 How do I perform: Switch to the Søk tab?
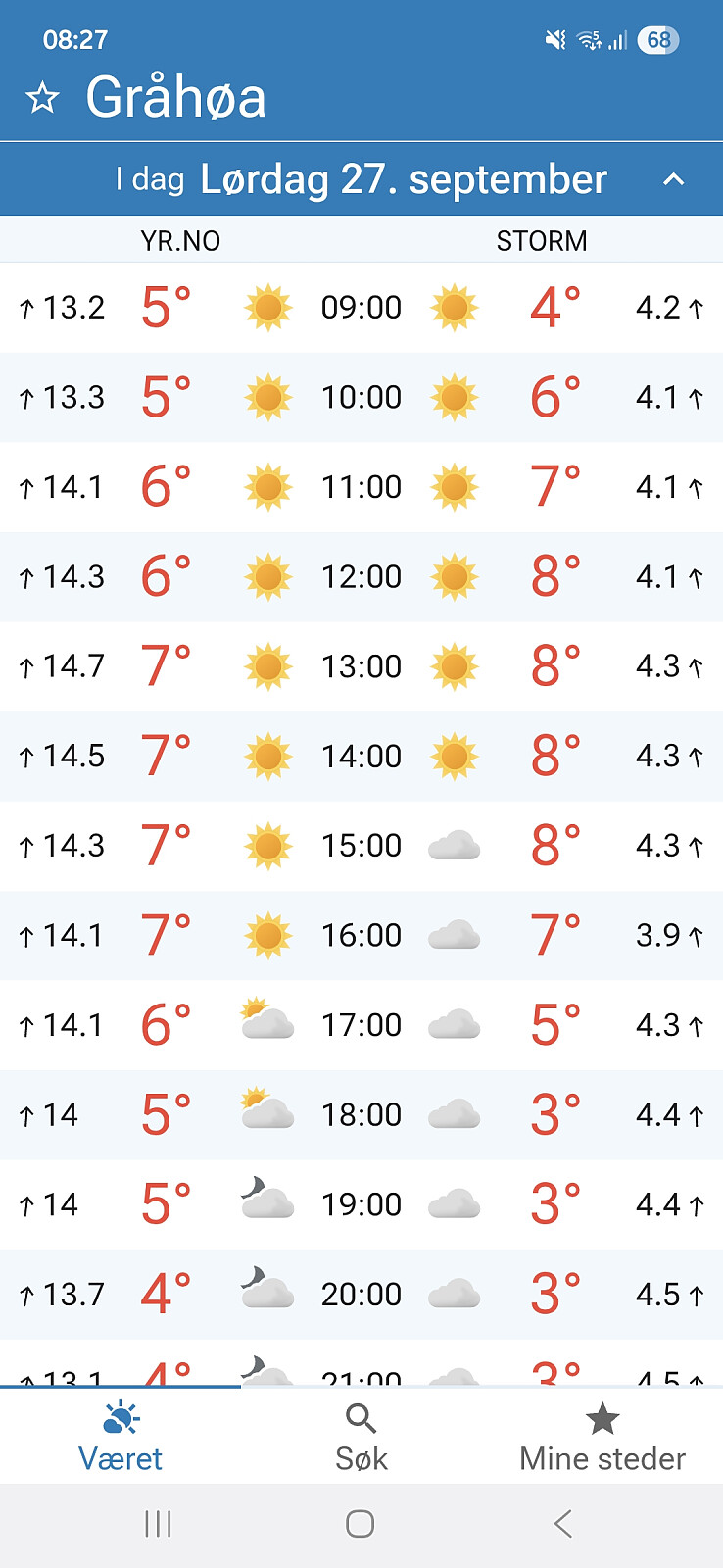tap(361, 1438)
